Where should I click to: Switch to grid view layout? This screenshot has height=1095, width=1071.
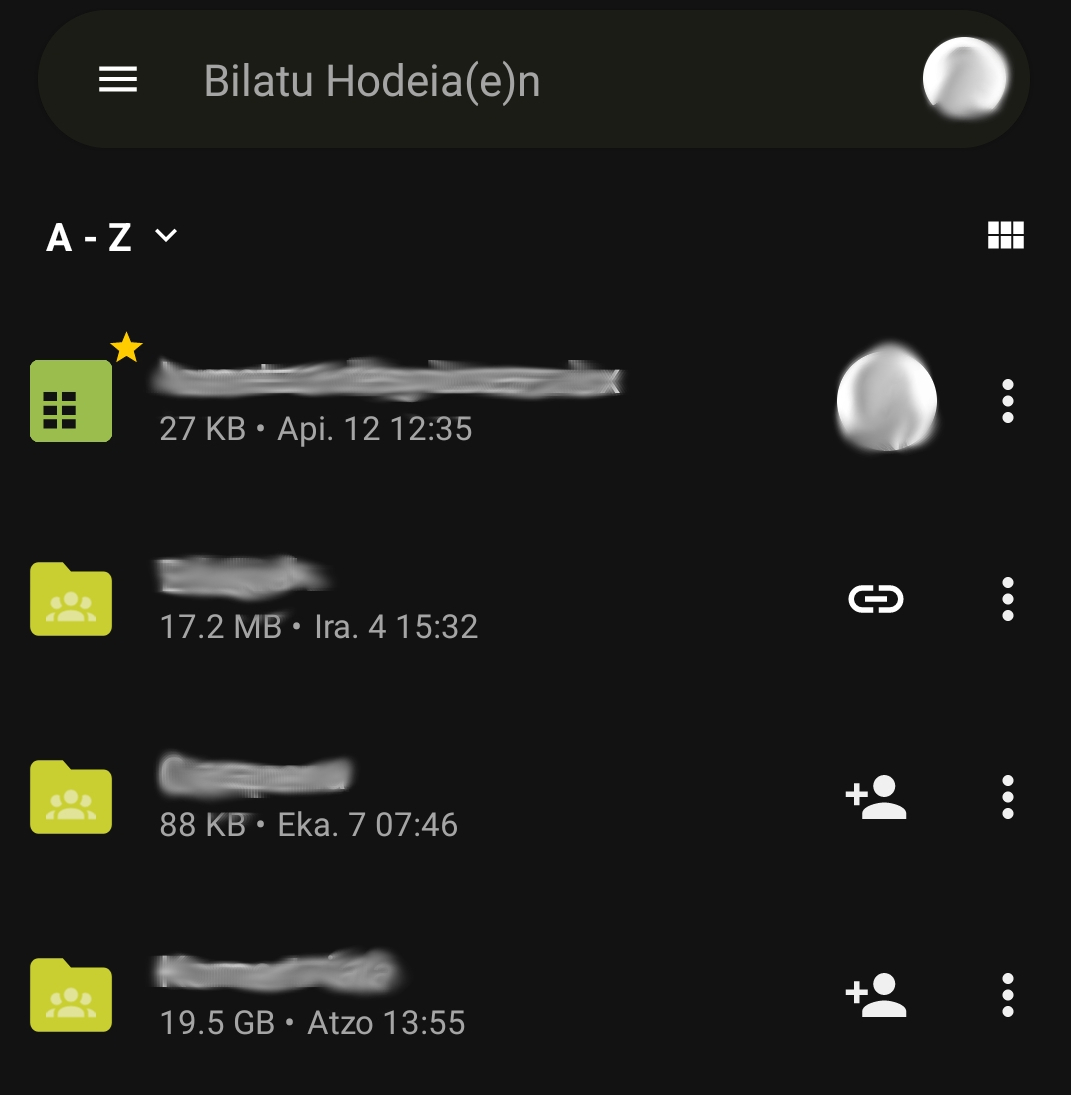coord(1006,235)
